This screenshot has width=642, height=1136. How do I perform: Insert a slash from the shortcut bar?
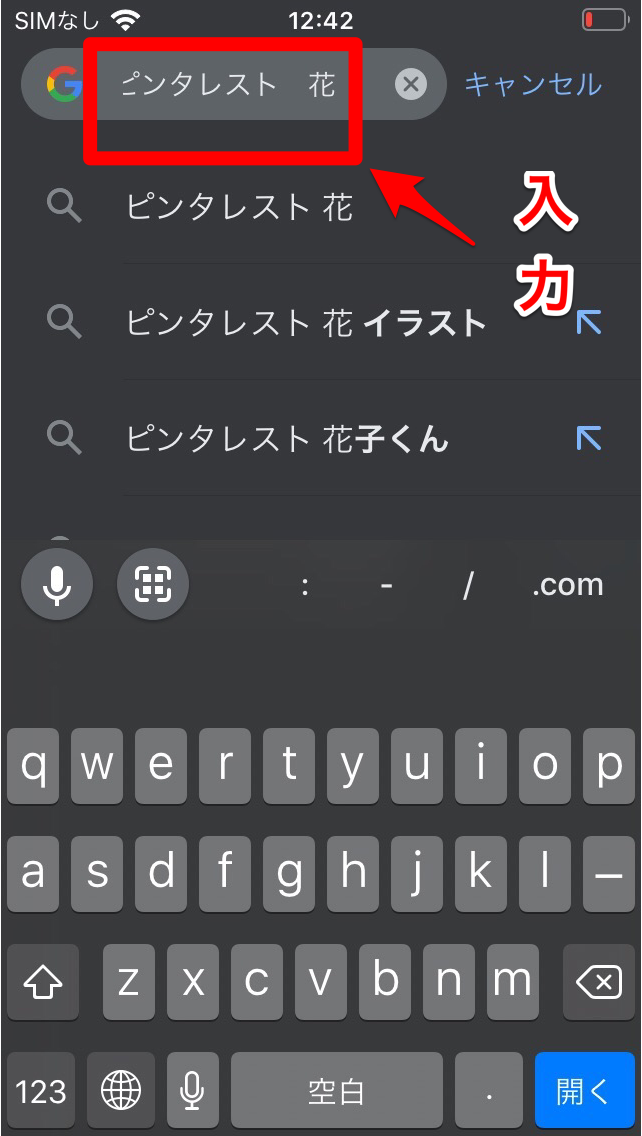[x=467, y=586]
